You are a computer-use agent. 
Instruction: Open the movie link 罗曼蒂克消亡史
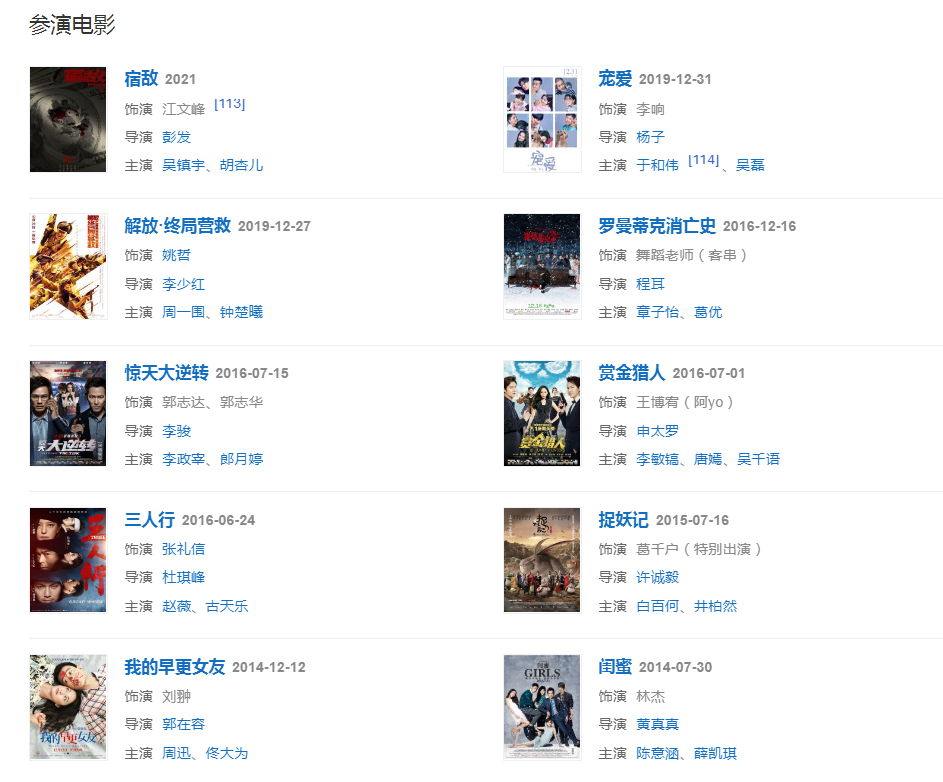click(x=657, y=226)
